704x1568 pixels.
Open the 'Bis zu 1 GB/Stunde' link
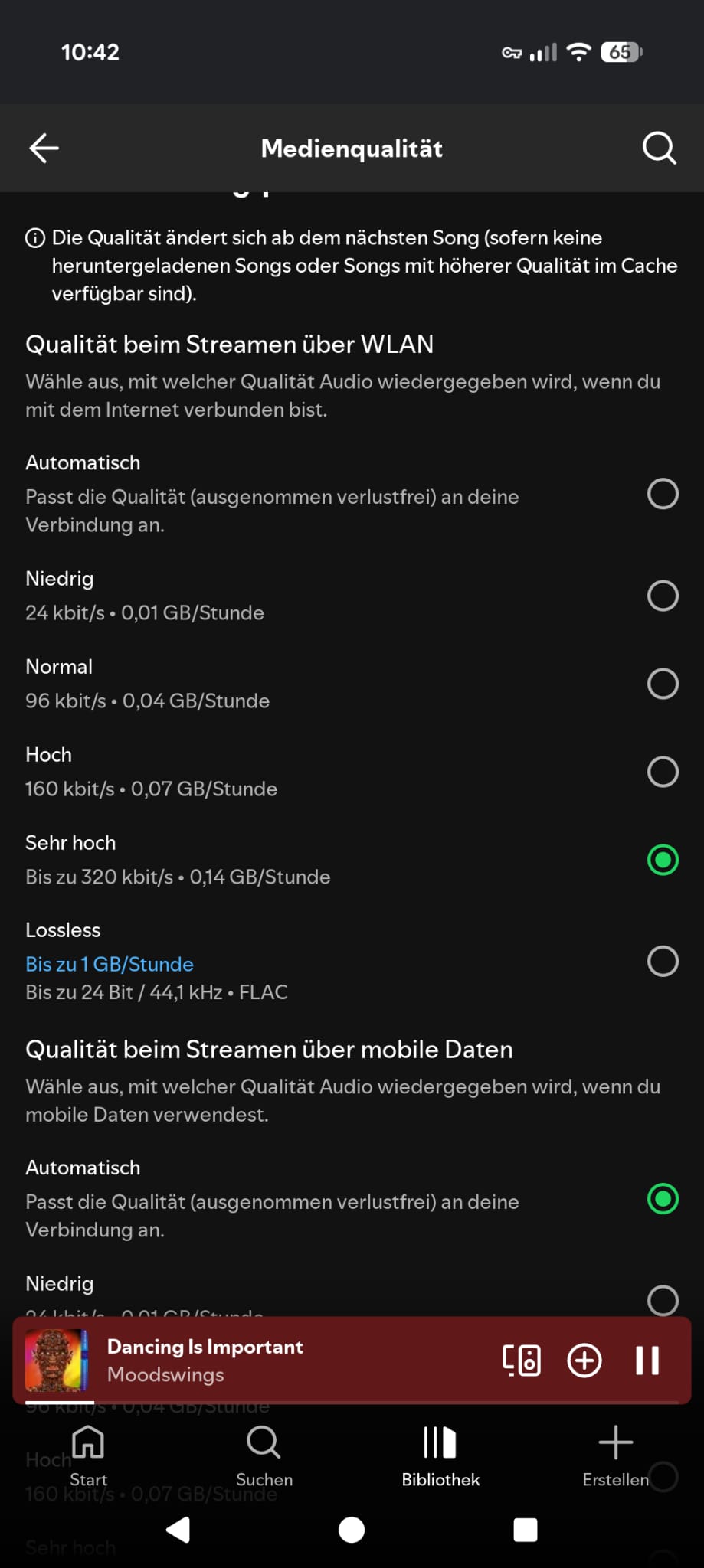[x=109, y=964]
